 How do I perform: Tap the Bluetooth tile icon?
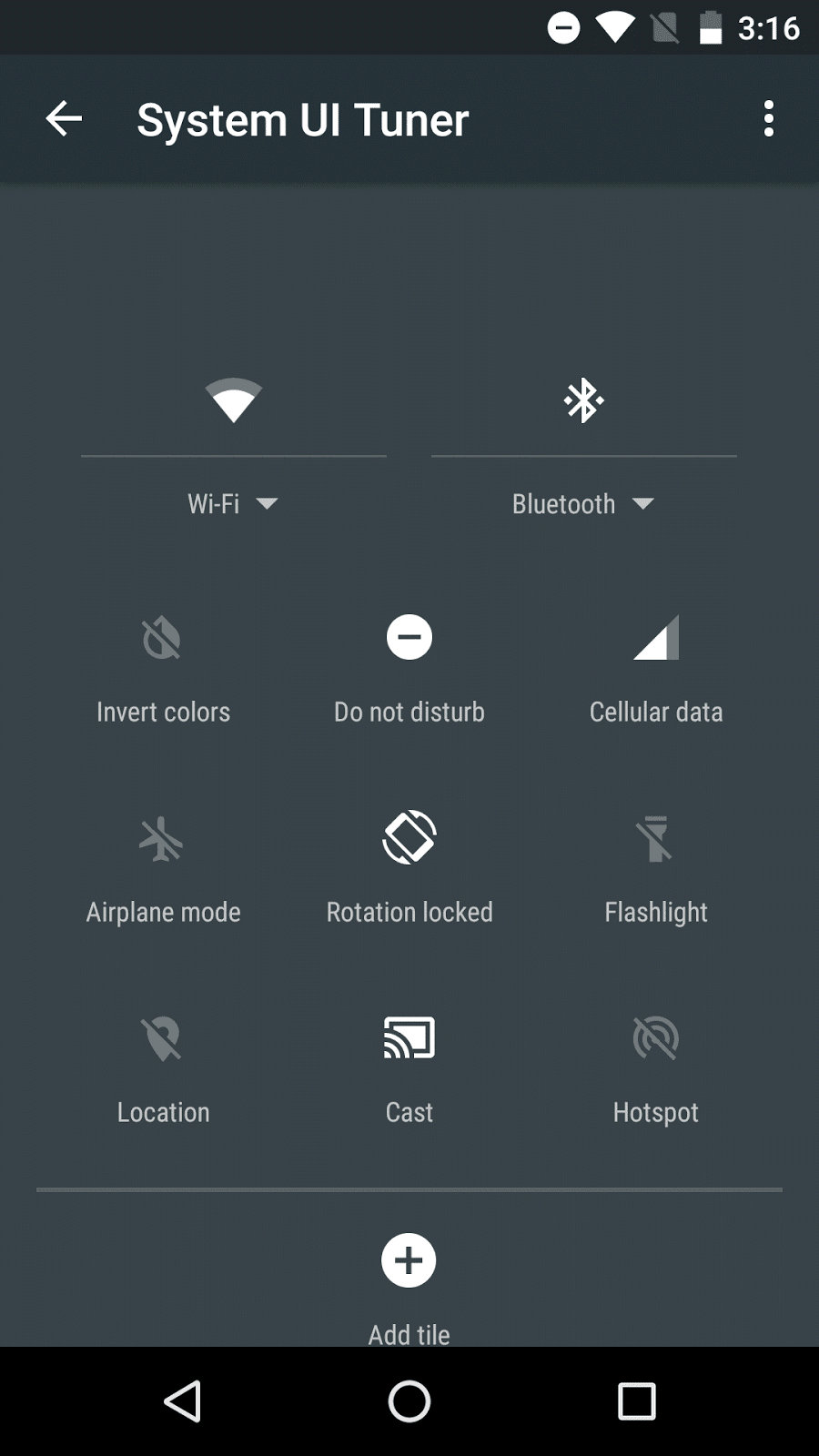(583, 400)
